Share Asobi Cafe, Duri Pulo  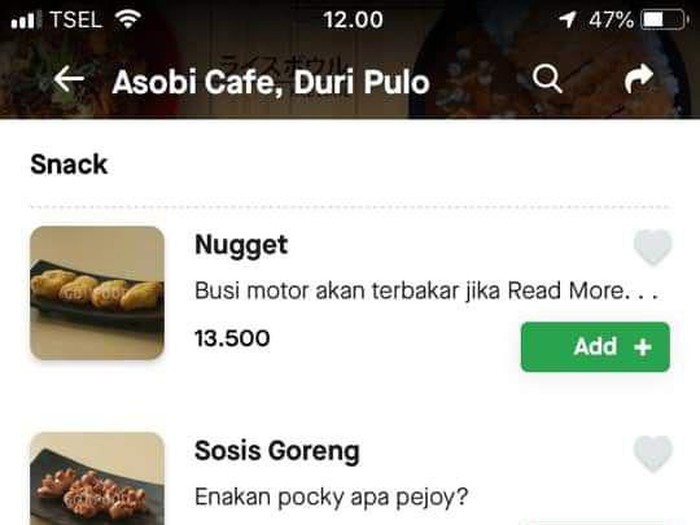coord(638,79)
